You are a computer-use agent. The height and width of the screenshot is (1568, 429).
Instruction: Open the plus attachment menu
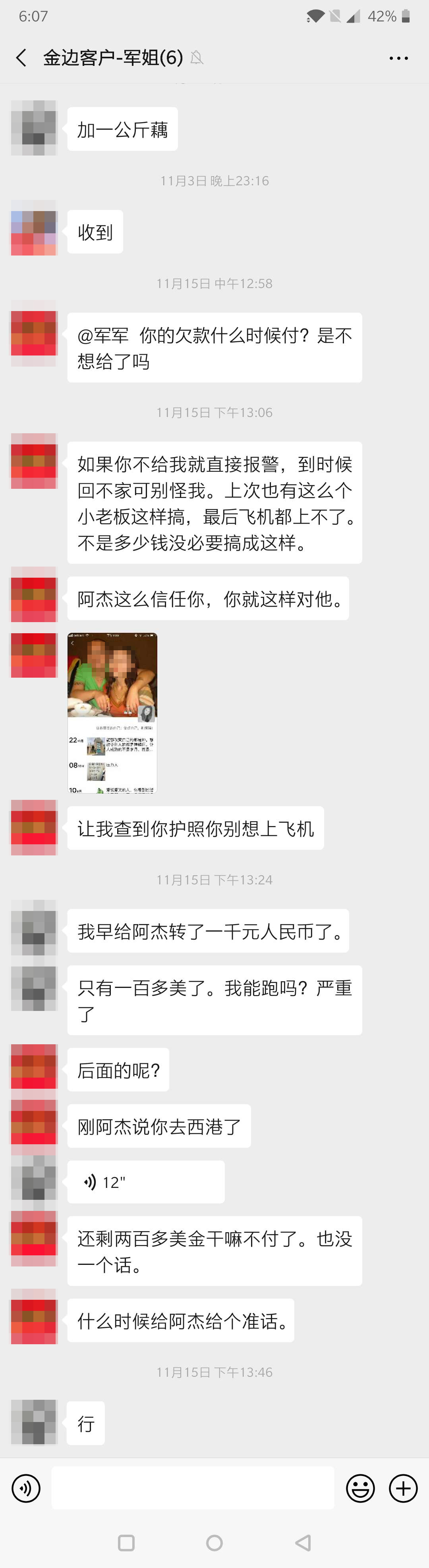pyautogui.click(x=403, y=1488)
